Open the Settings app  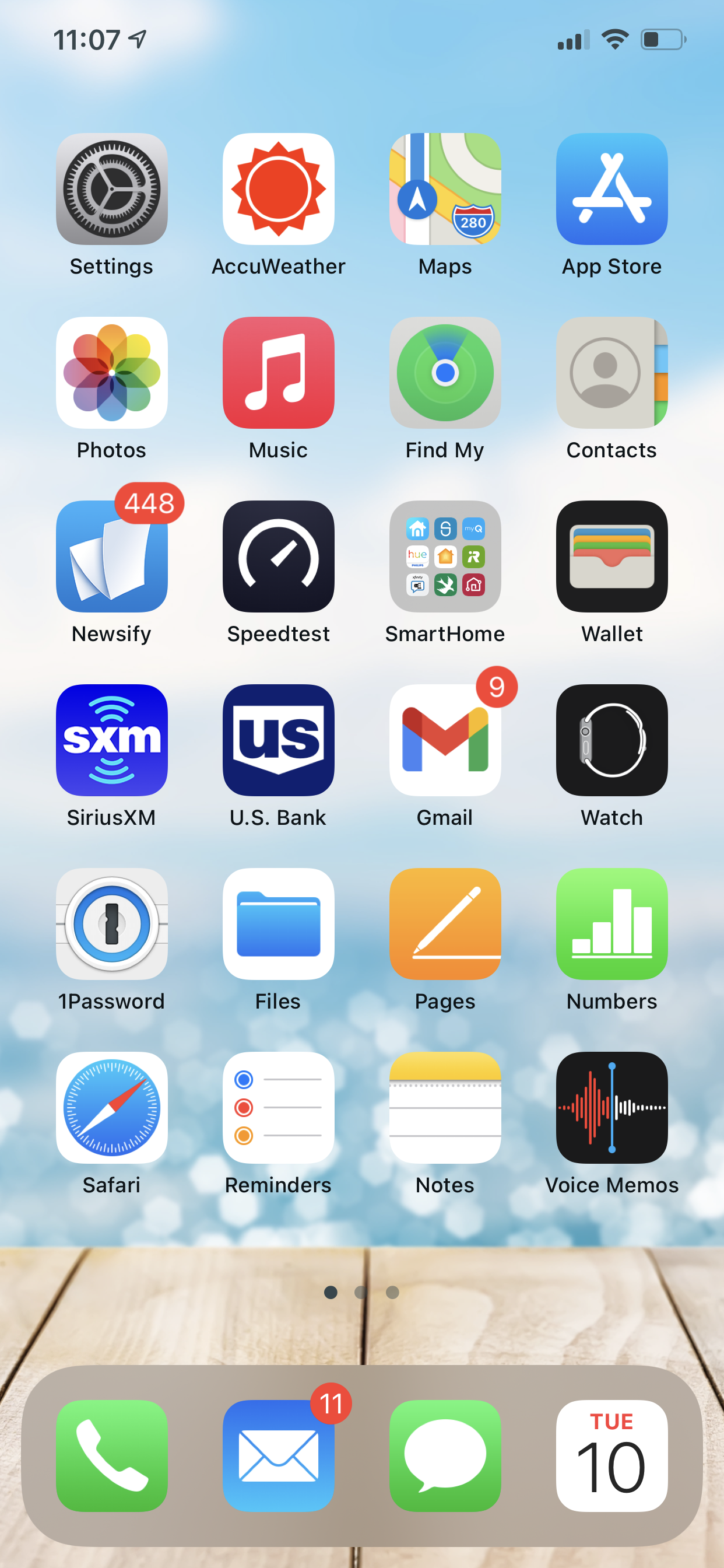coord(111,190)
